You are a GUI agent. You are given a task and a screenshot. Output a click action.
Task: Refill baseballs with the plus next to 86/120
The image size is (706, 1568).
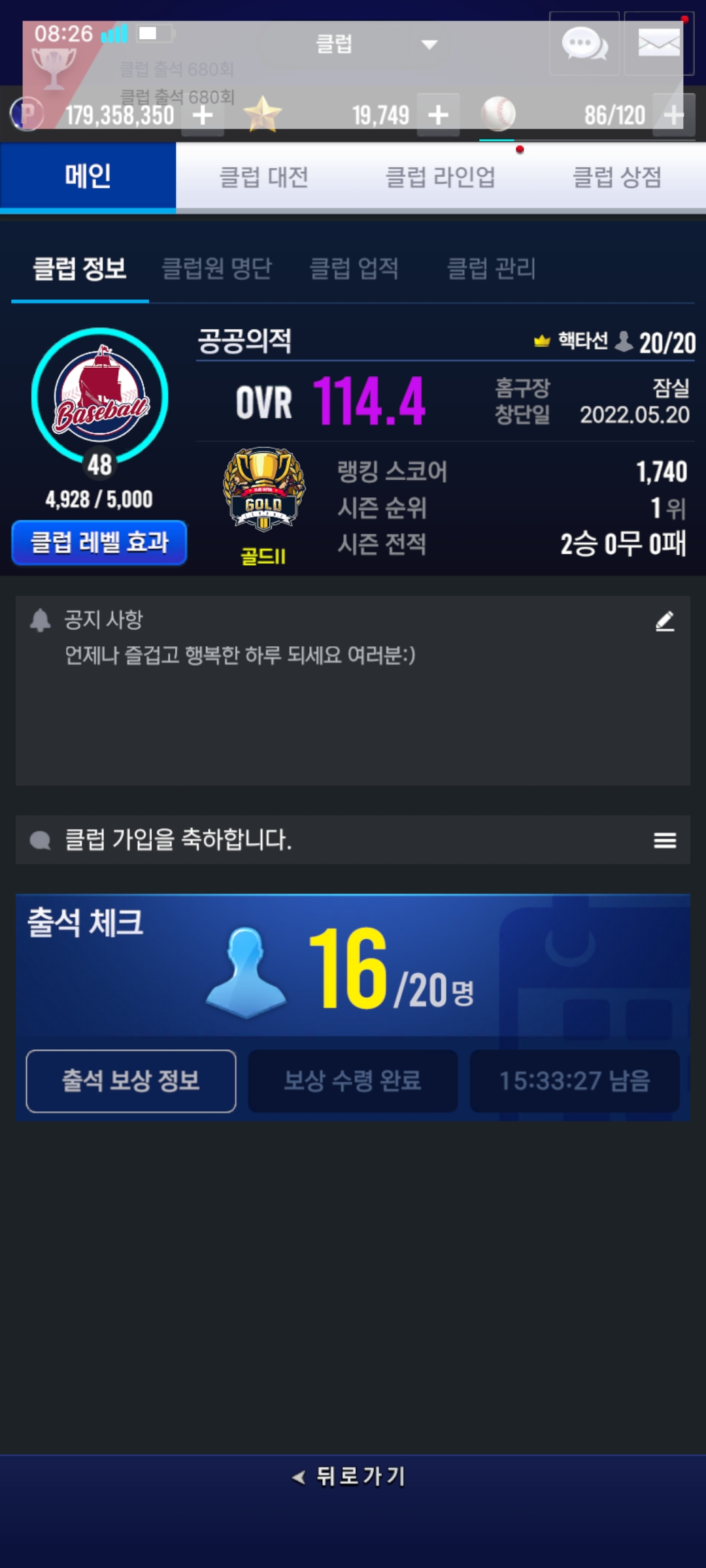pos(673,116)
